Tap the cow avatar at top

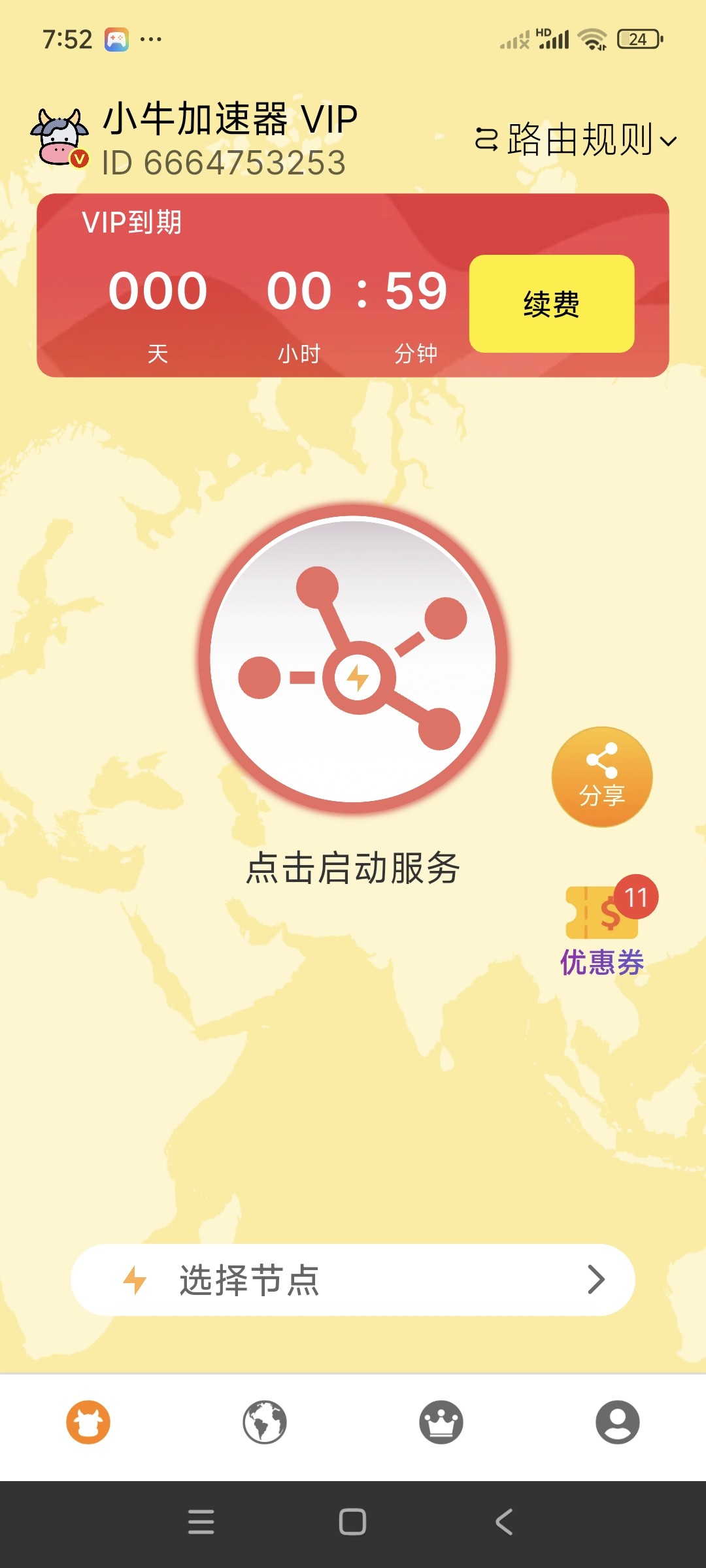click(x=59, y=138)
